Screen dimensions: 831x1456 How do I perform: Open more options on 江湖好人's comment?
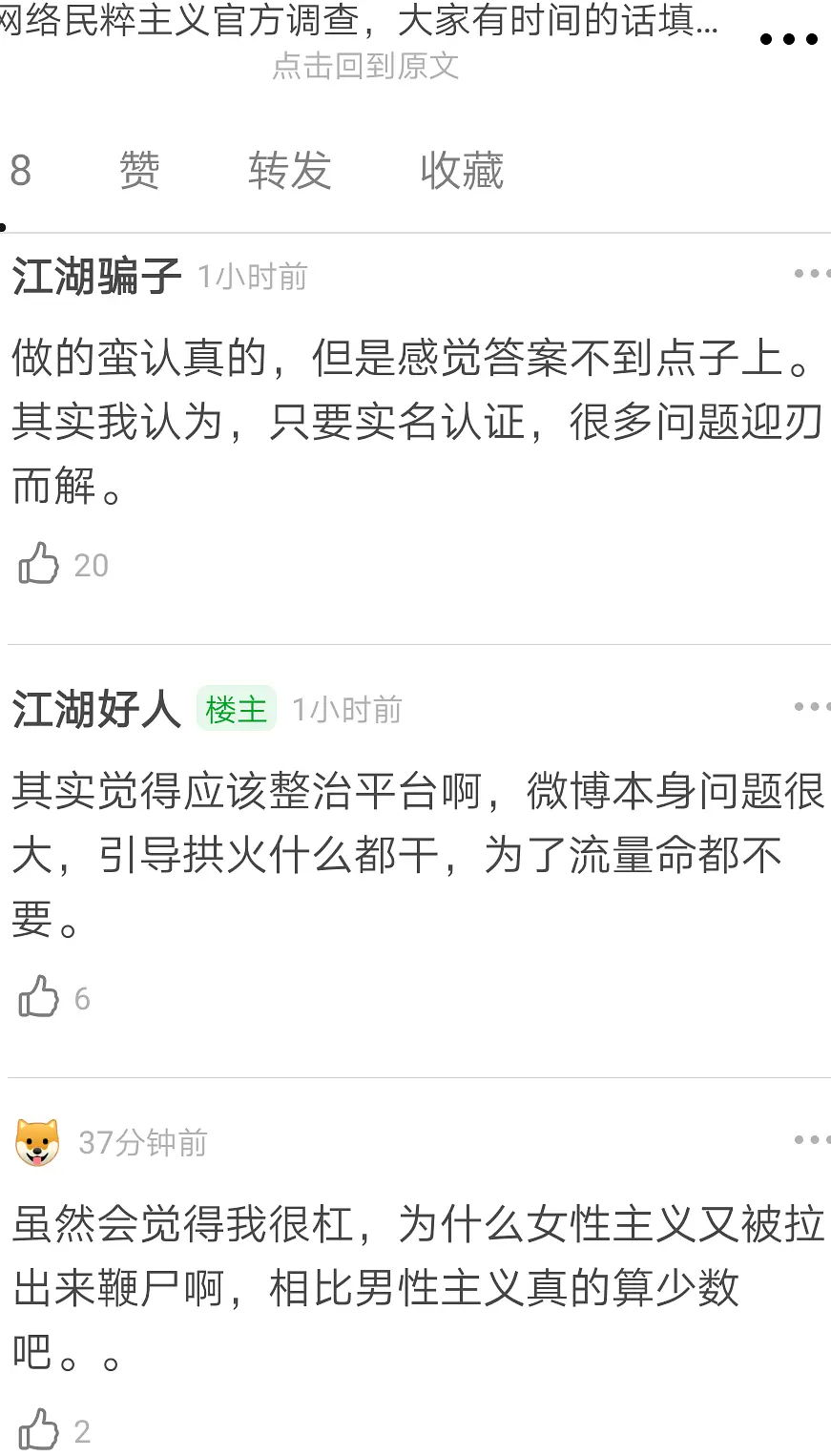(x=811, y=707)
